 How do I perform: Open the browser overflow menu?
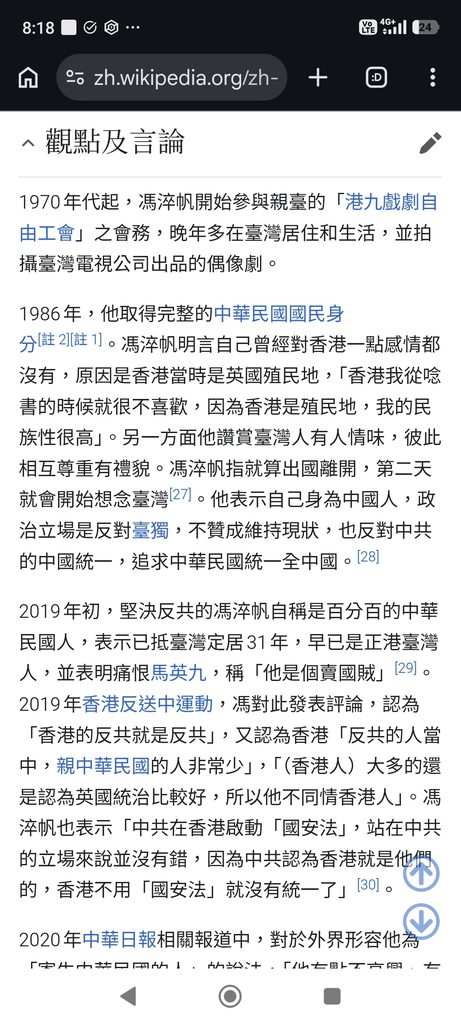(432, 78)
